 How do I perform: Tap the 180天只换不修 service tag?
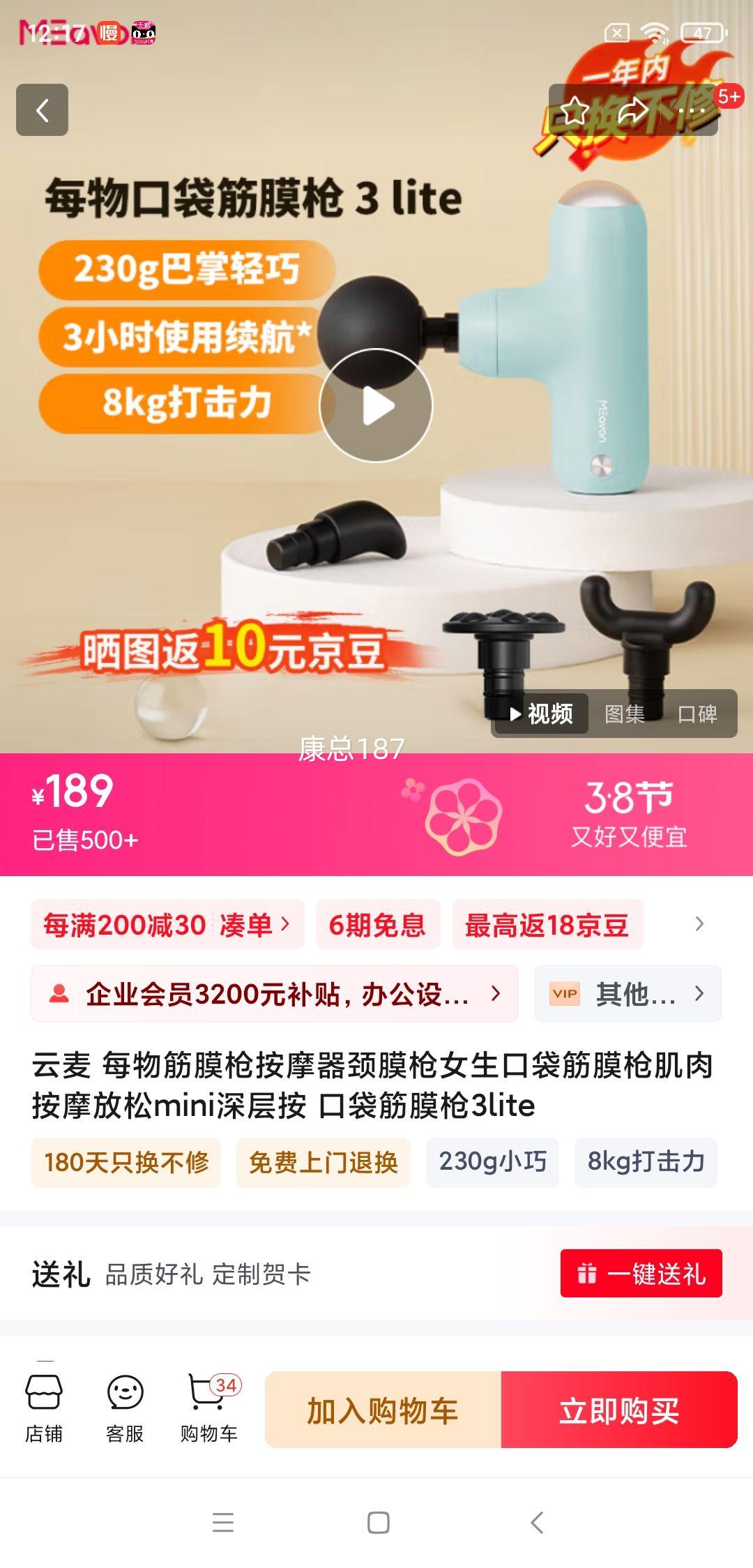click(x=124, y=1161)
